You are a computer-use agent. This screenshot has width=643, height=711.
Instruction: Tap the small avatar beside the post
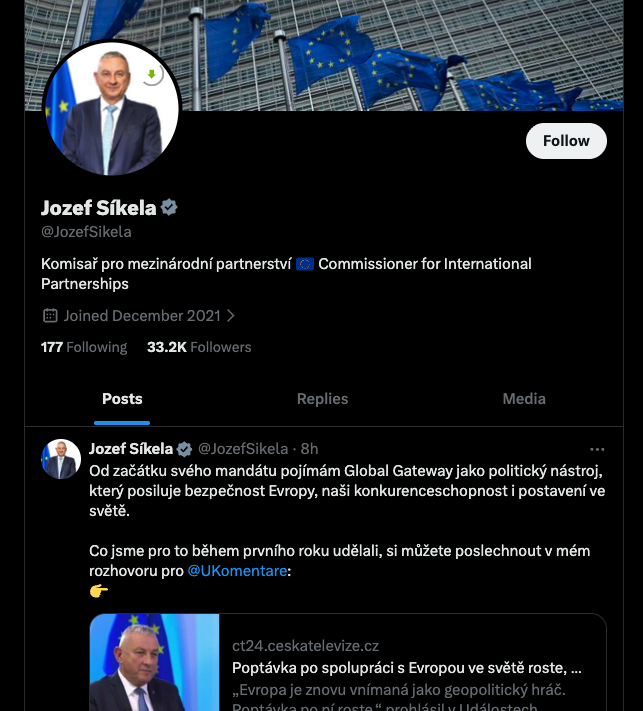pos(61,459)
